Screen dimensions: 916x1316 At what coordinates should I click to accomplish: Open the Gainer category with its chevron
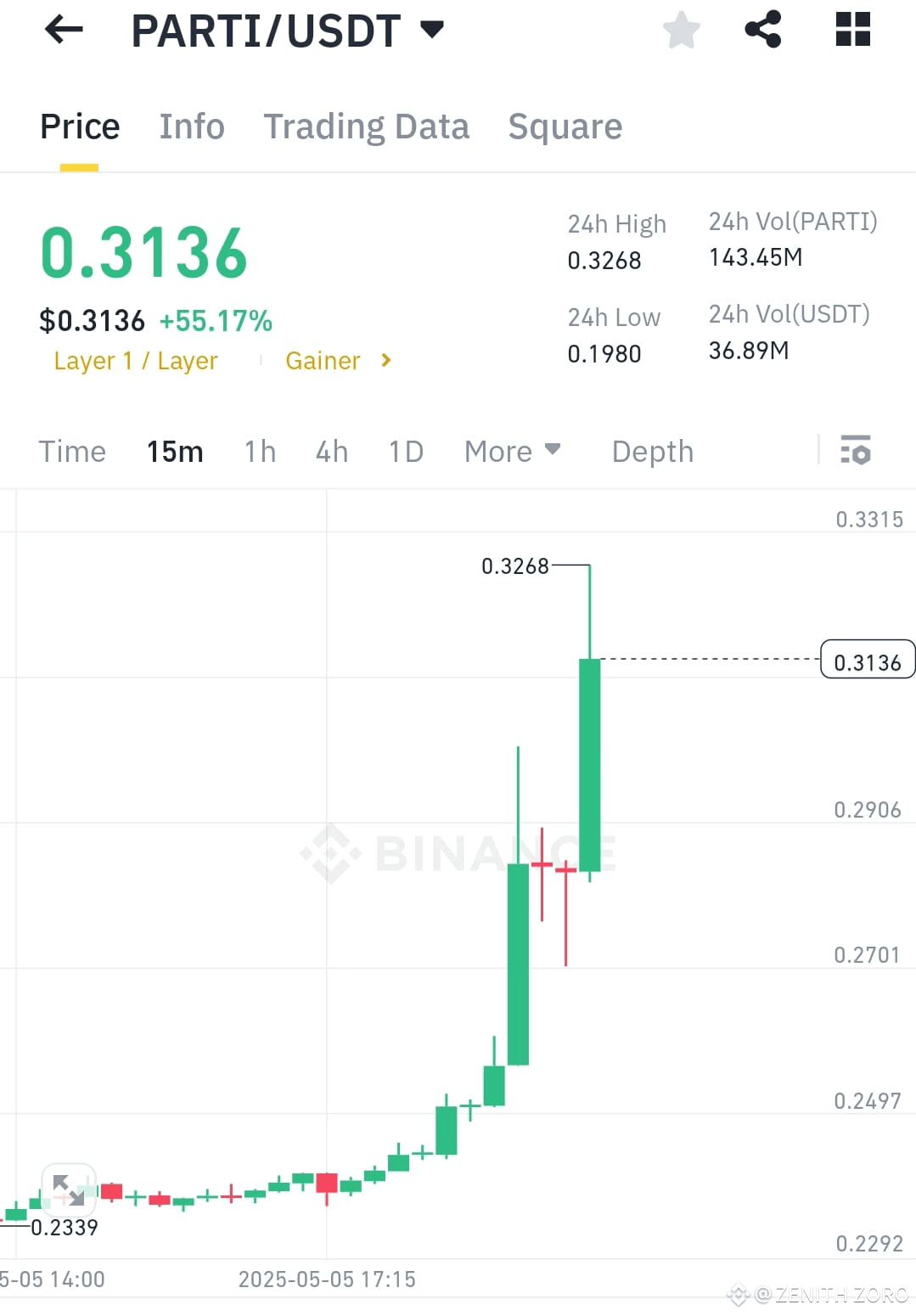pos(337,360)
